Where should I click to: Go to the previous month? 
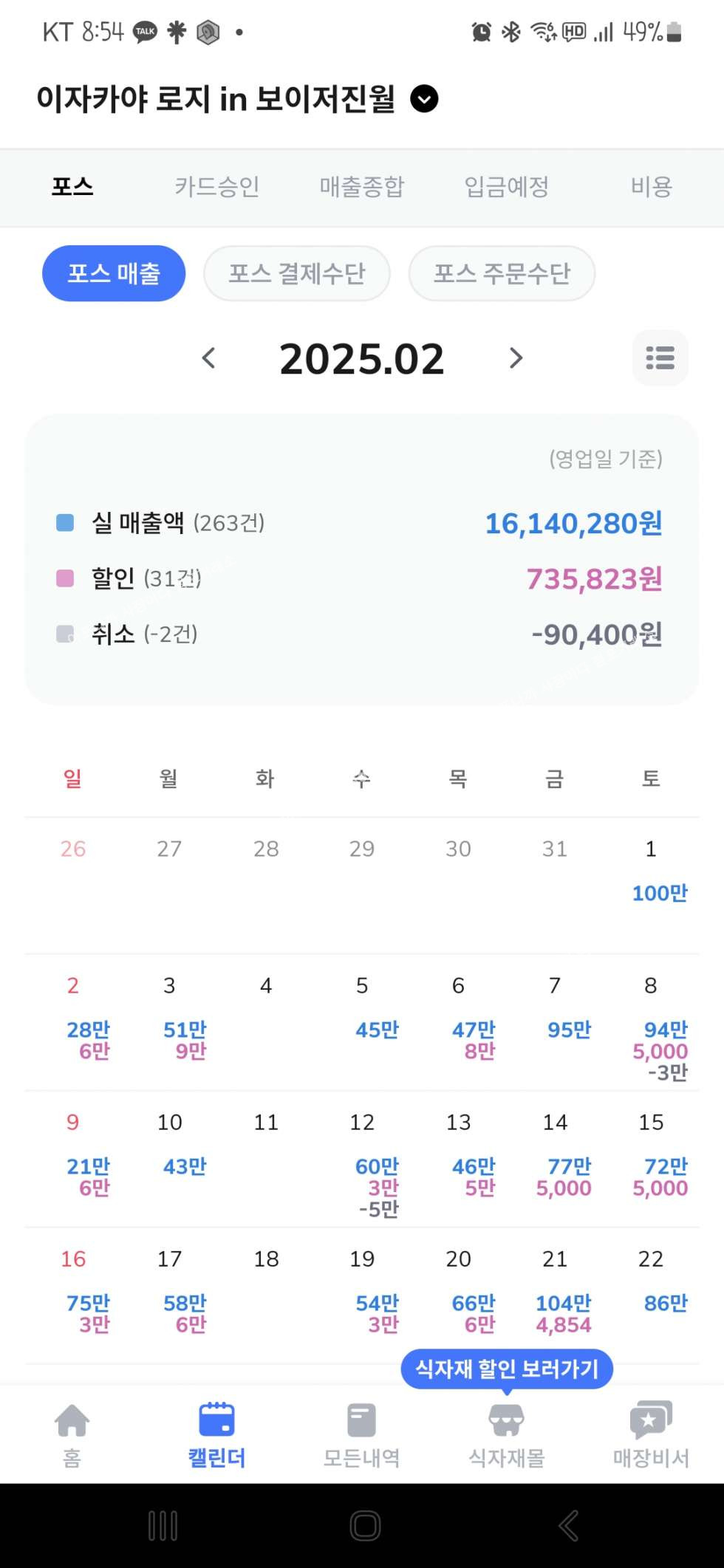coord(208,358)
